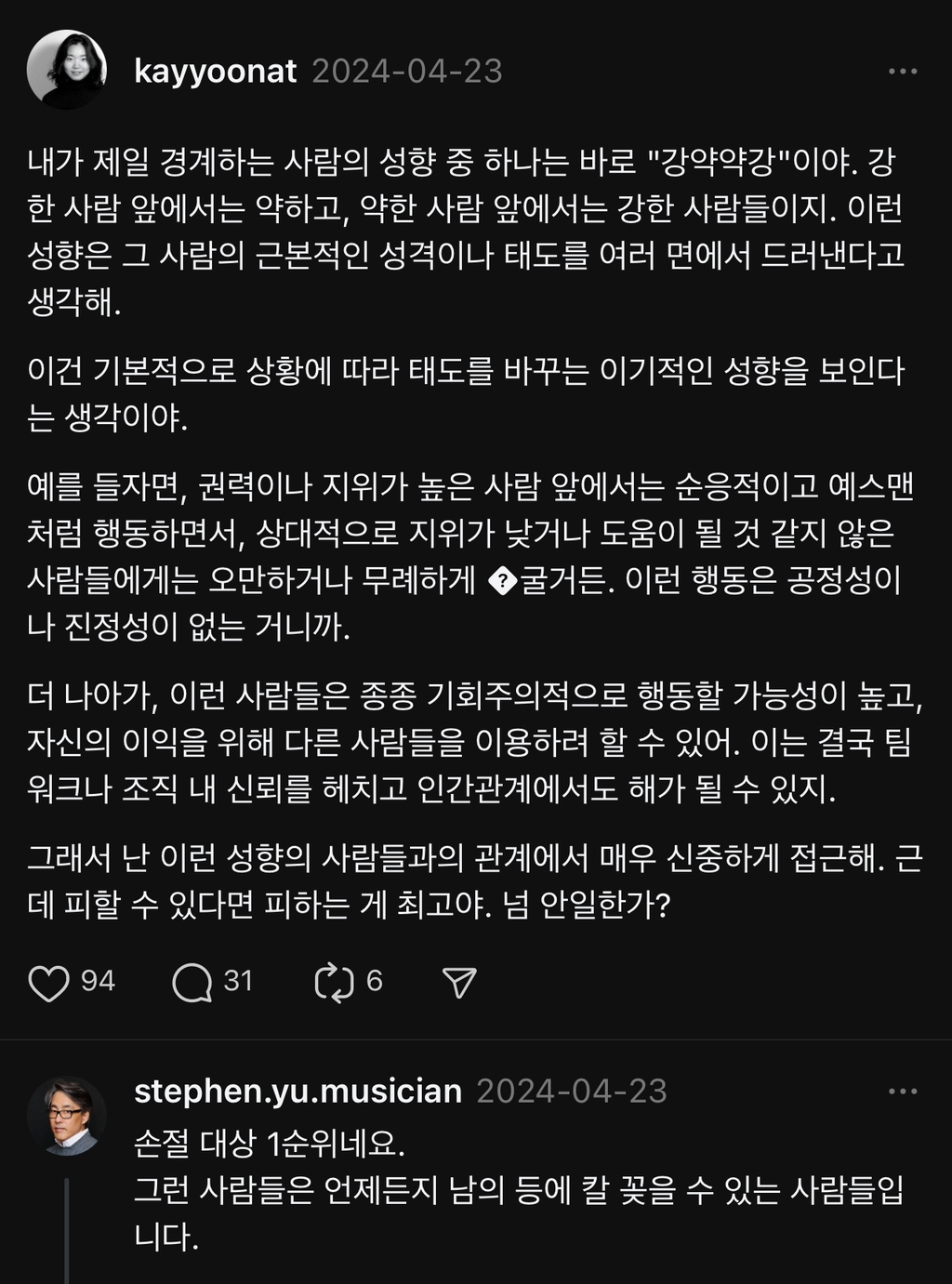View the 6 reposts of this post
The height and width of the screenshot is (1284, 952).
(x=377, y=979)
